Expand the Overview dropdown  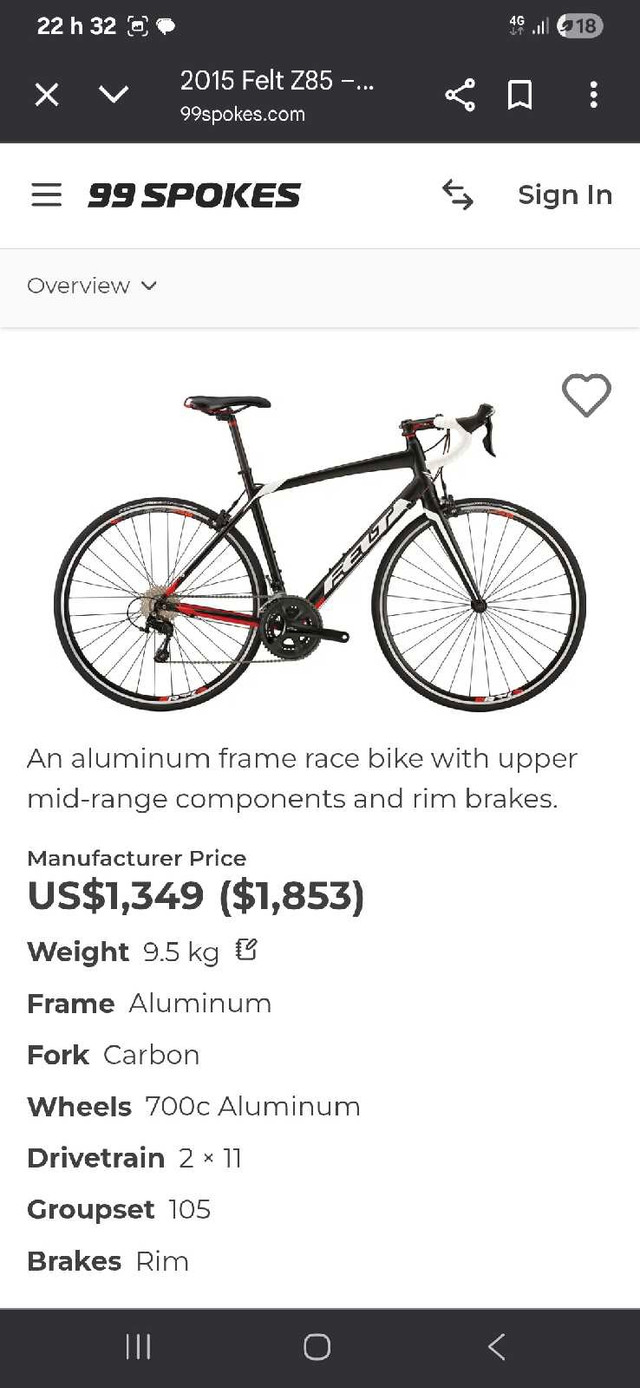(x=92, y=286)
